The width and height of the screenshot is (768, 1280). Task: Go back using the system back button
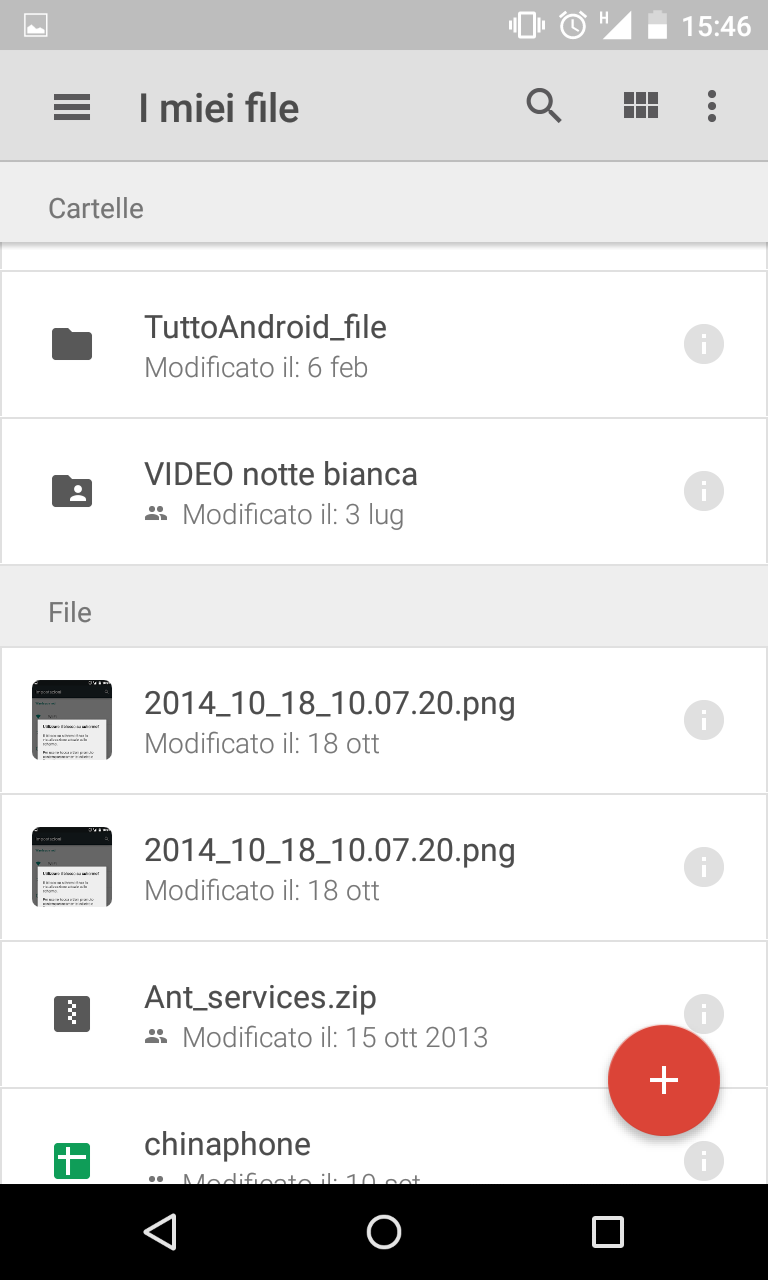point(160,1232)
